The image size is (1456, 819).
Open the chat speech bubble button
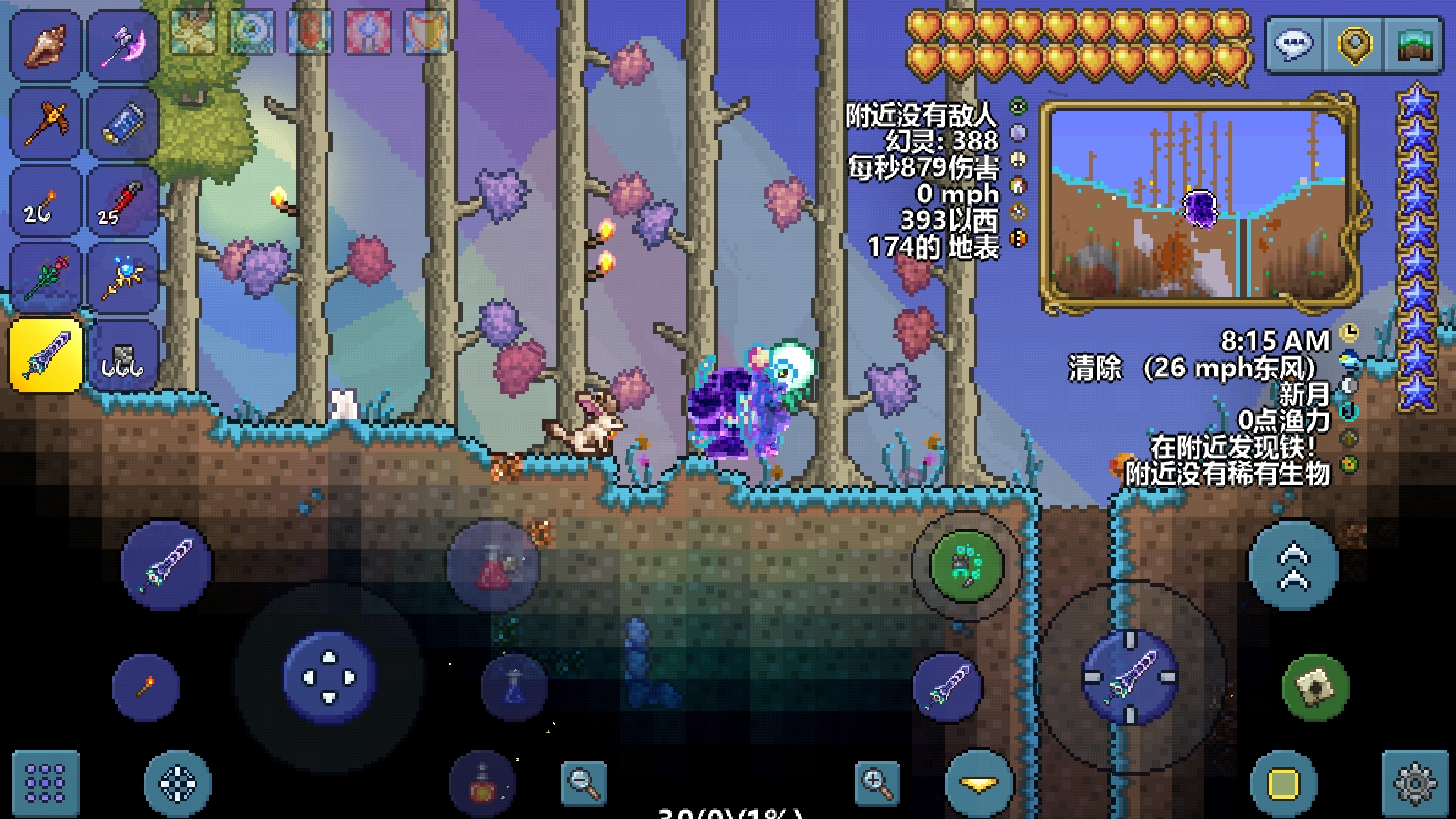pyautogui.click(x=1294, y=45)
